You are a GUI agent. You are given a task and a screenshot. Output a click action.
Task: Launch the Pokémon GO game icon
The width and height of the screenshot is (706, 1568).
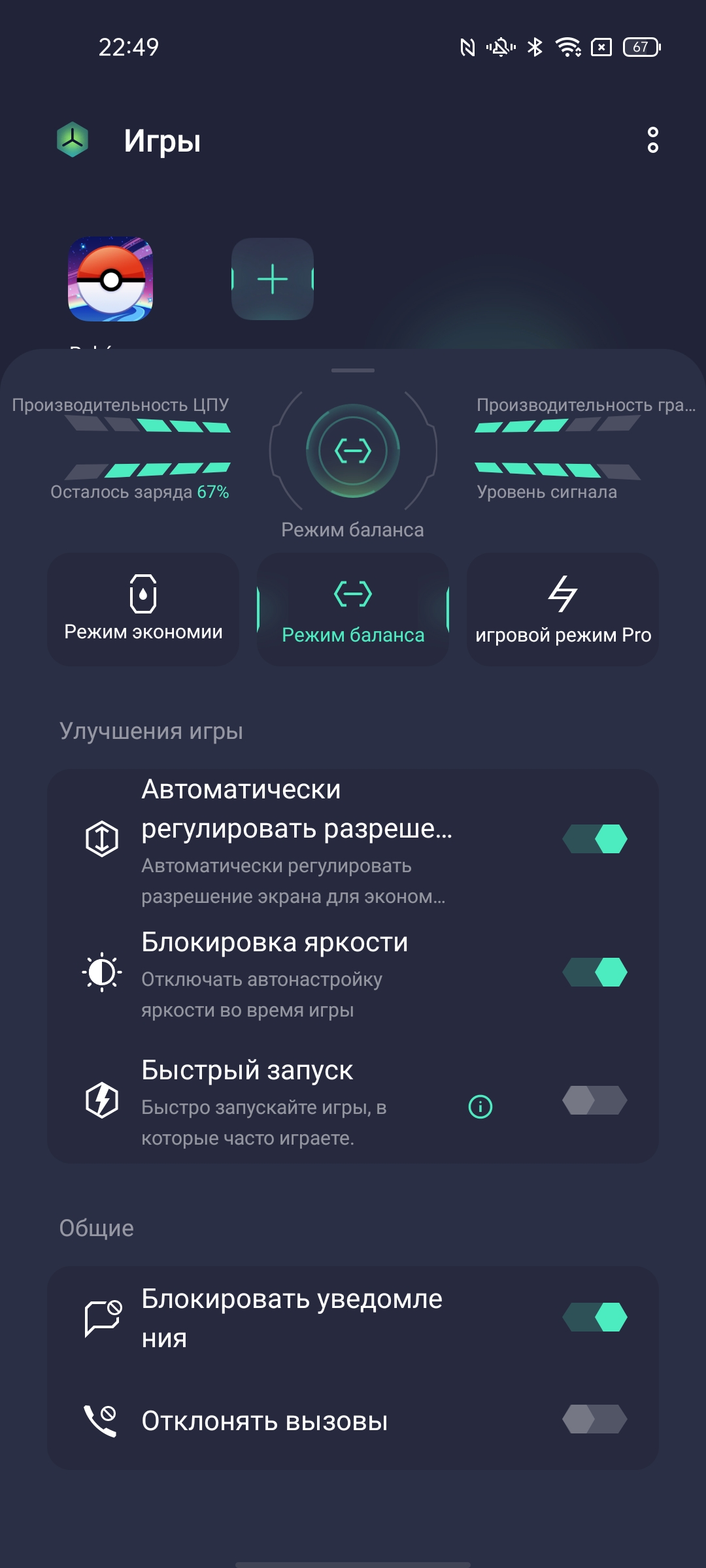pyautogui.click(x=110, y=279)
